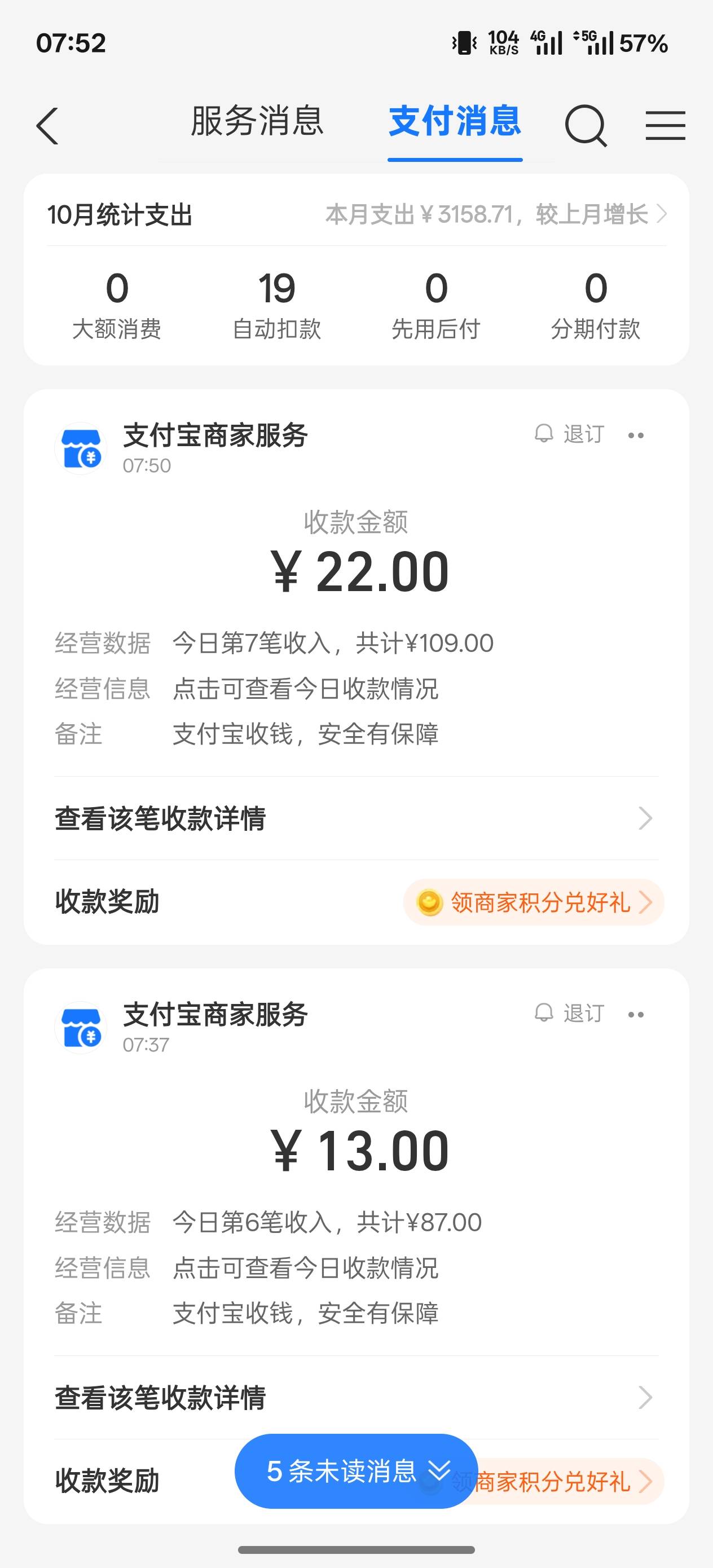Tap 退订 on the 07:50 message
Screen dimensions: 713x1568
click(x=570, y=435)
